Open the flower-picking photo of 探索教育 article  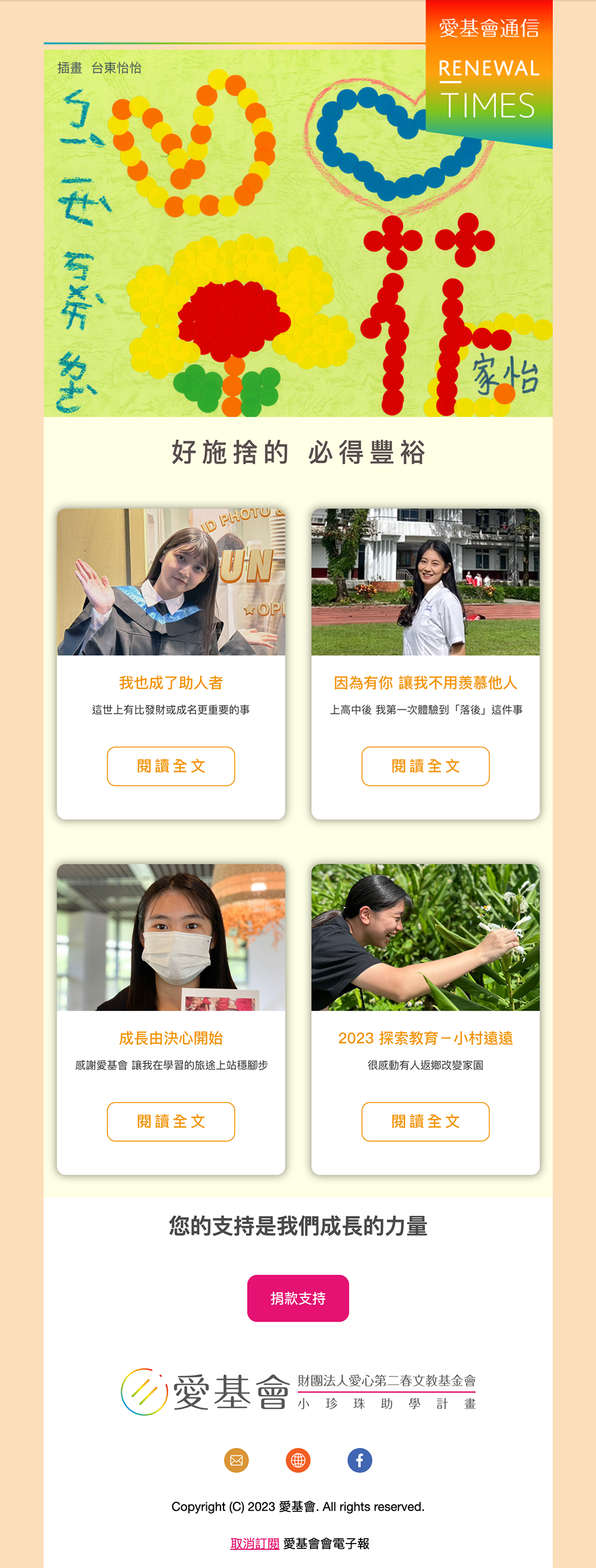point(425,937)
